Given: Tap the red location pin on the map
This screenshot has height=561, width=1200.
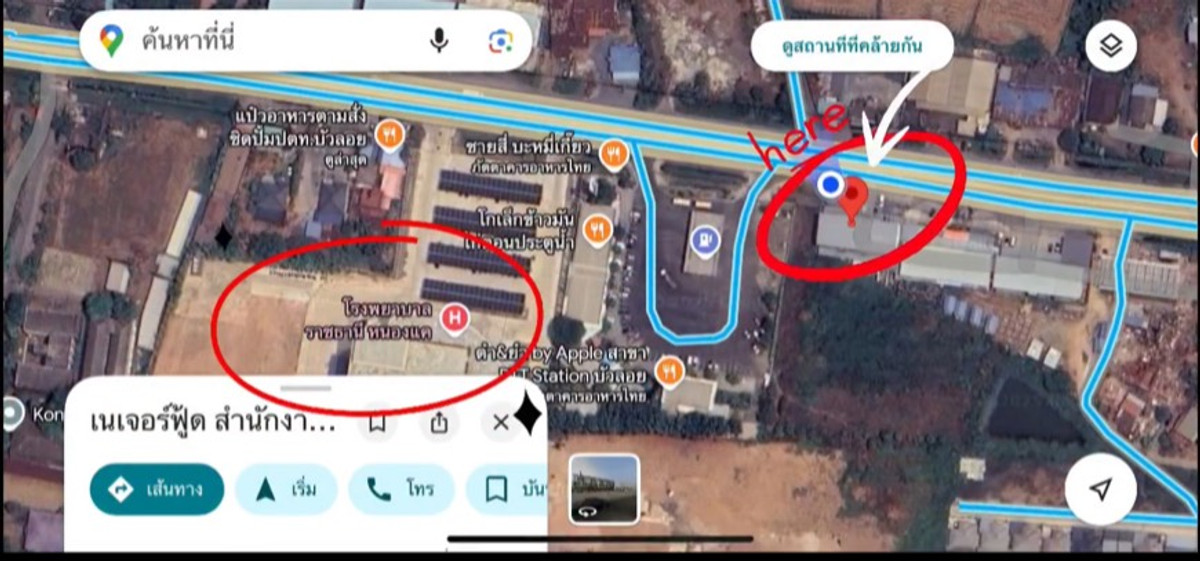Looking at the screenshot, I should coord(852,198).
